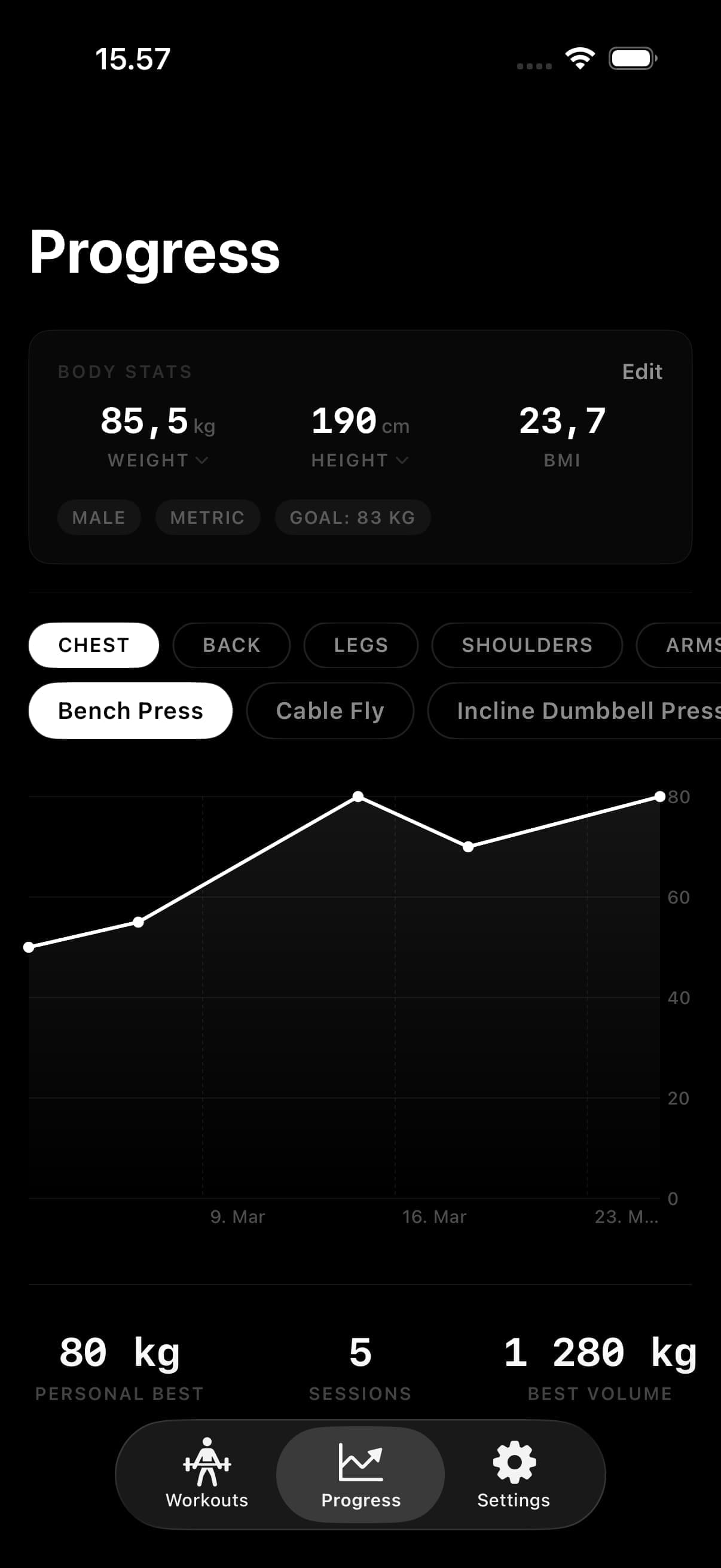Show Shoulders exercises
Viewport: 721px width, 1568px height.
(526, 645)
